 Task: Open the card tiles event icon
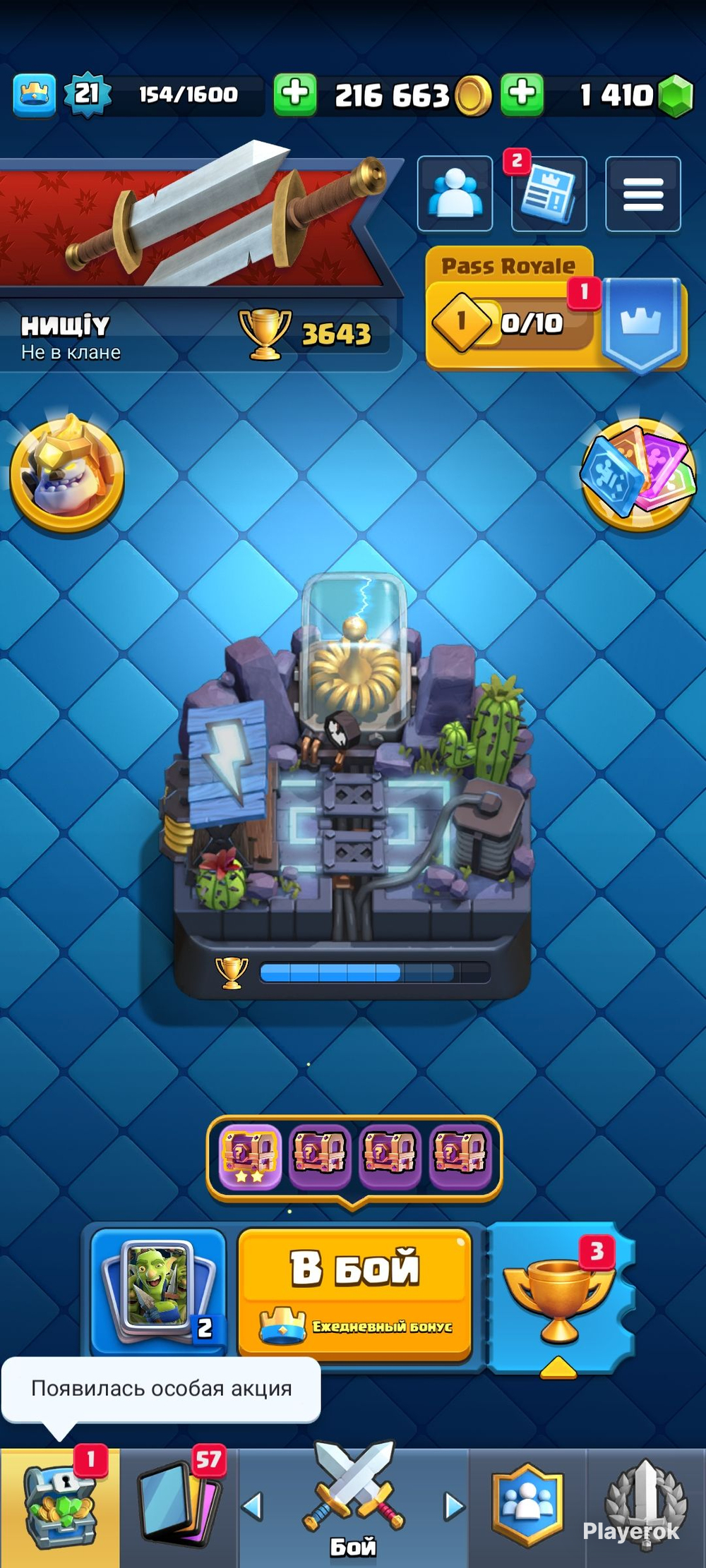(x=638, y=474)
